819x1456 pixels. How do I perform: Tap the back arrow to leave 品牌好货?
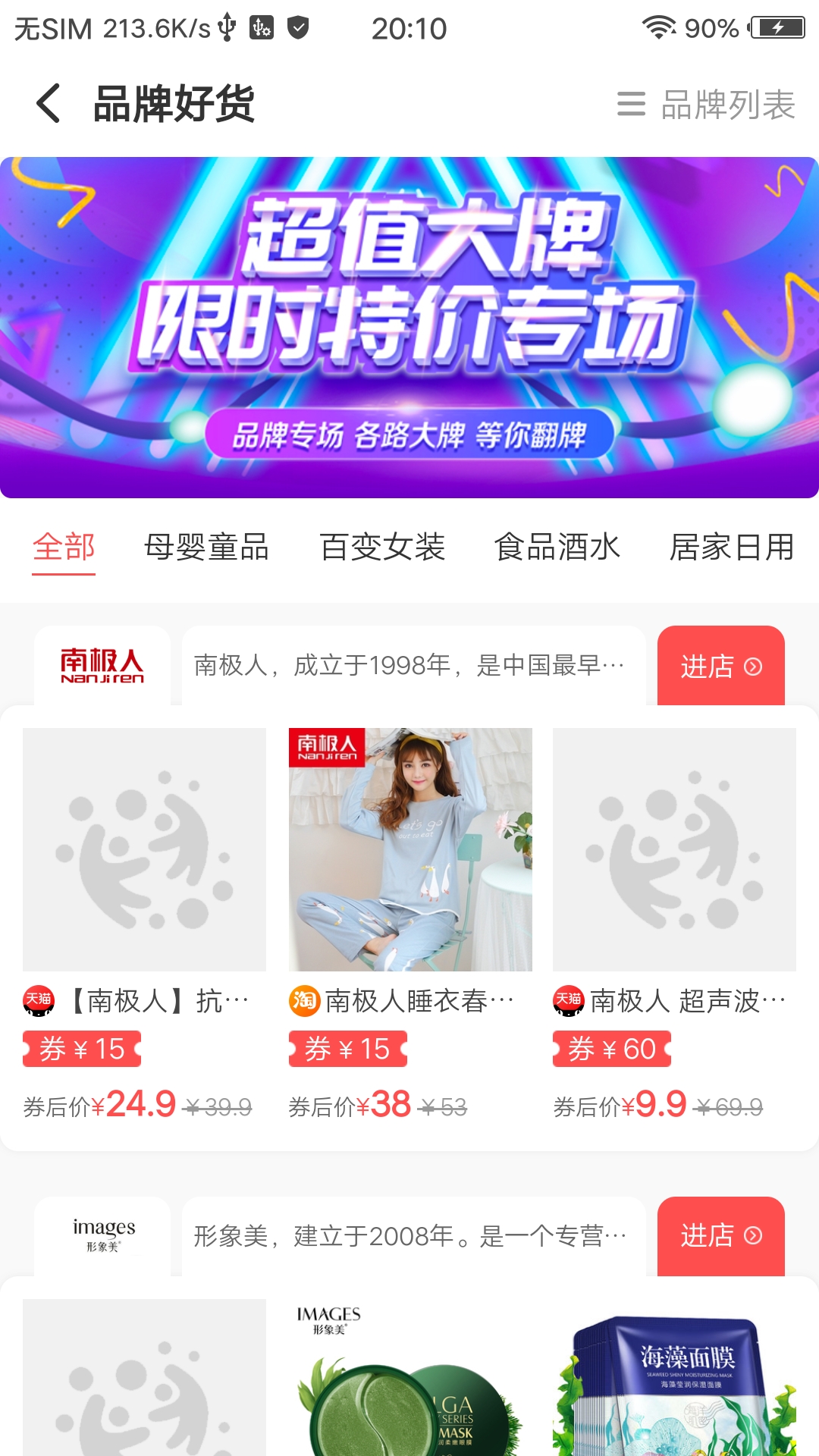[x=48, y=102]
